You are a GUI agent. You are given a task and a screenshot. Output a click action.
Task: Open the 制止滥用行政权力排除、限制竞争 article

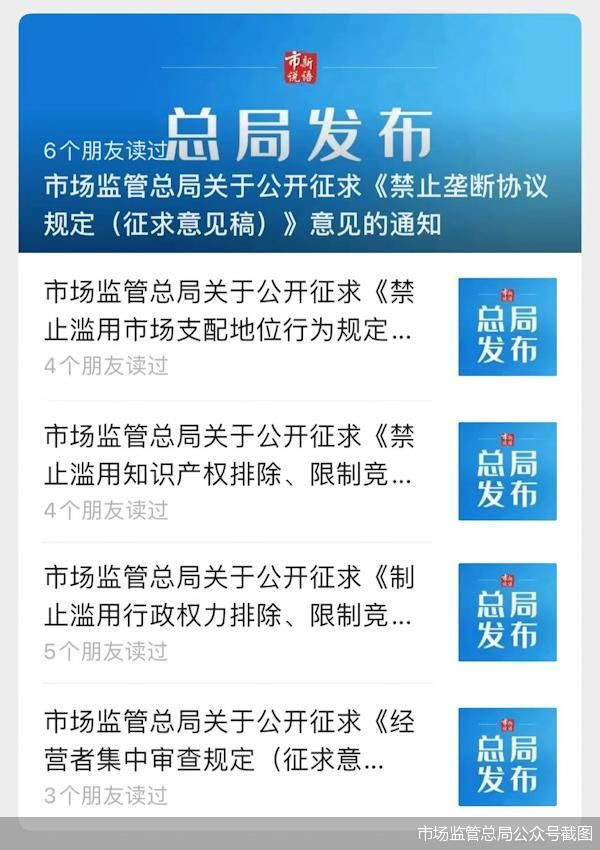(229, 597)
